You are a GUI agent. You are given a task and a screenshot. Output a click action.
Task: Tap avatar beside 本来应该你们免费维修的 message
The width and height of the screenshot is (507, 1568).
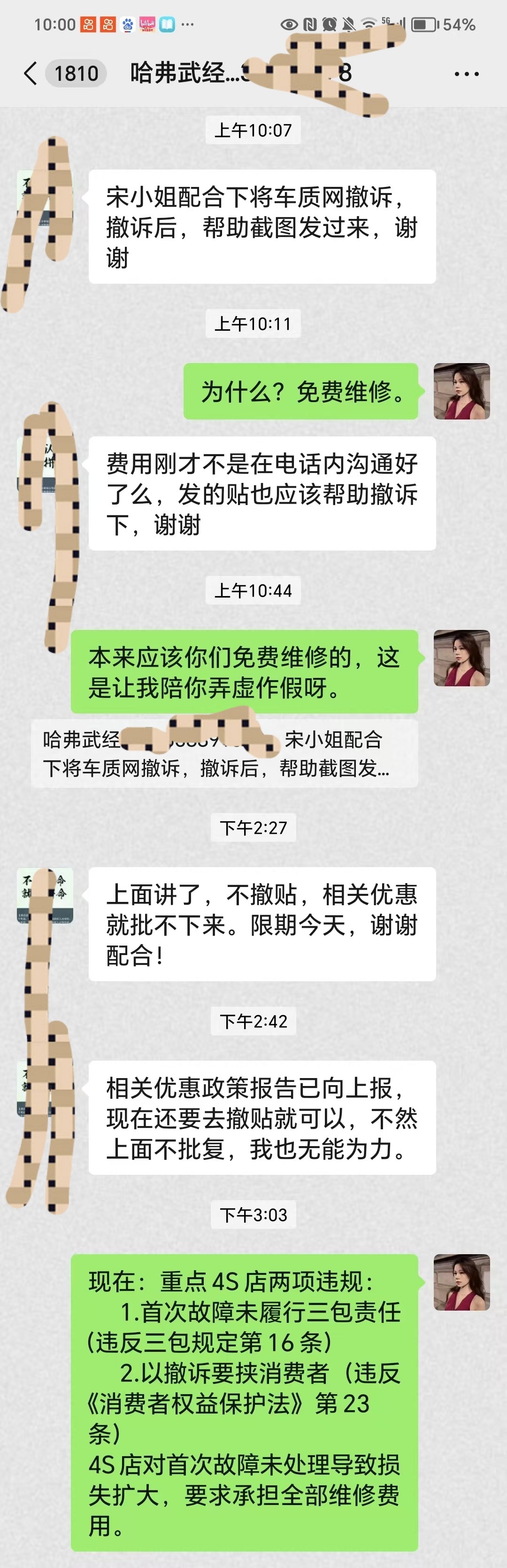pos(461,658)
